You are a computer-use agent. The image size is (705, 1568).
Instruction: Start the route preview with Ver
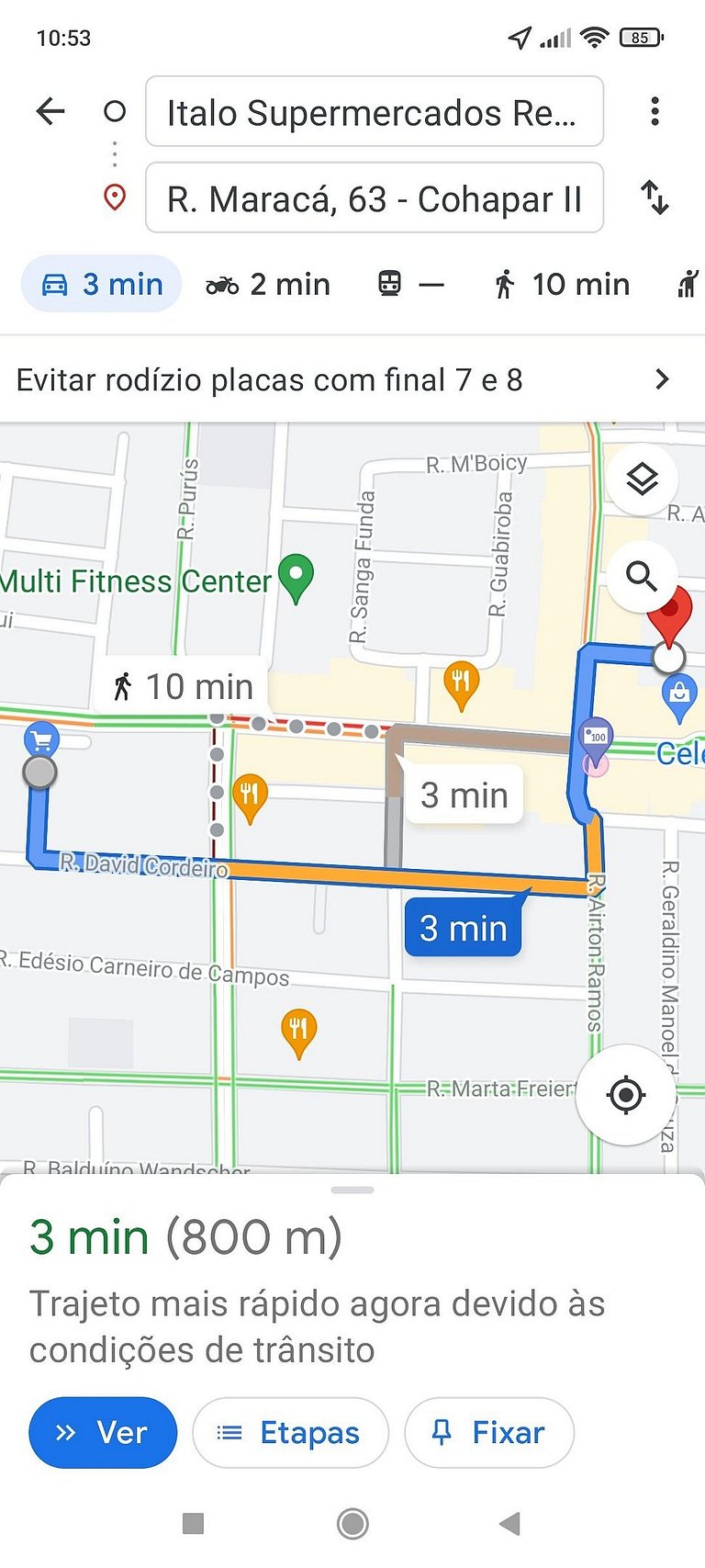[x=103, y=1433]
